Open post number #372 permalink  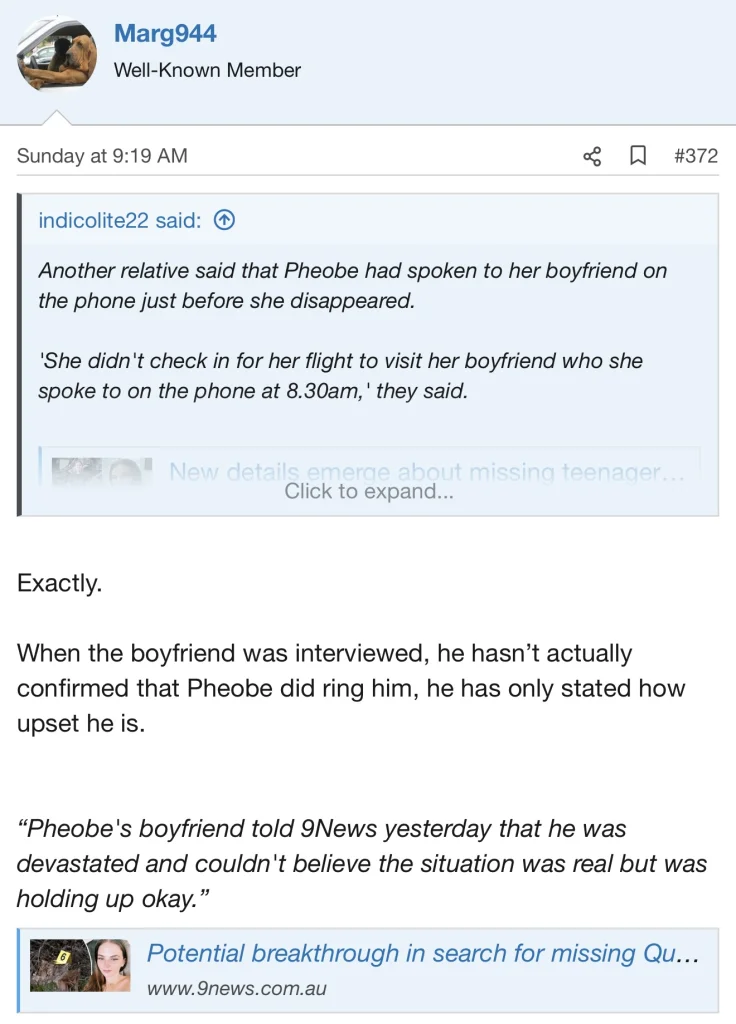coord(695,156)
